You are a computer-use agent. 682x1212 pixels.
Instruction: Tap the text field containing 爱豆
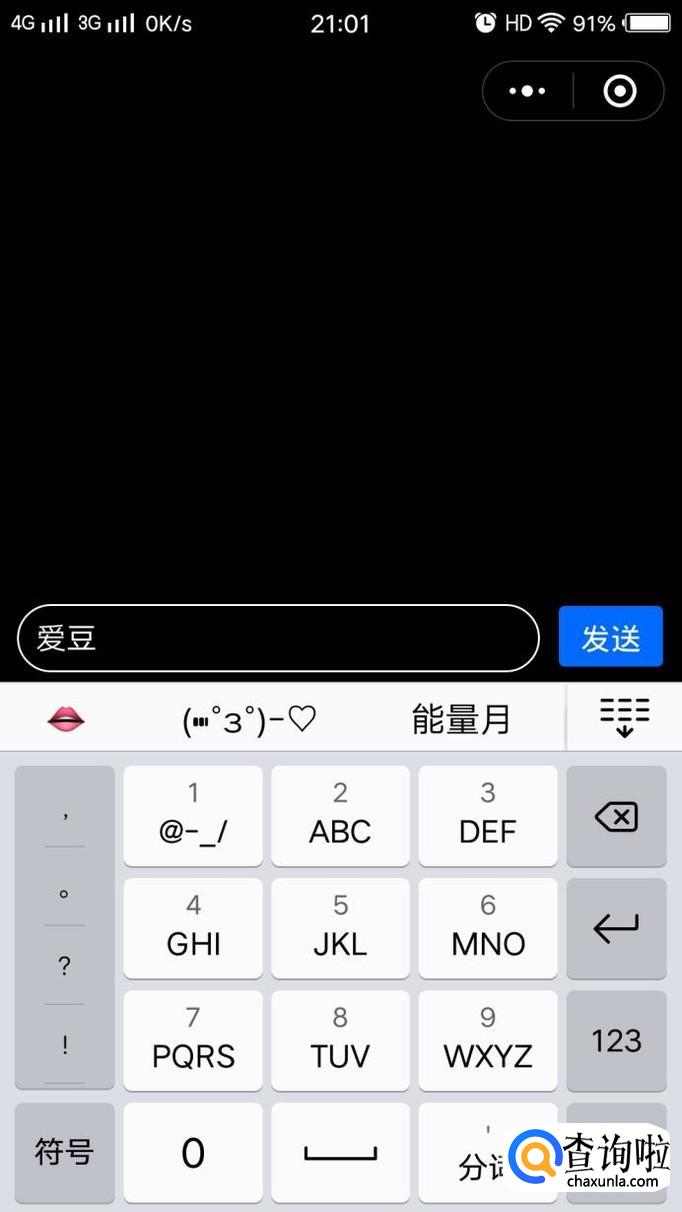pyautogui.click(x=278, y=638)
